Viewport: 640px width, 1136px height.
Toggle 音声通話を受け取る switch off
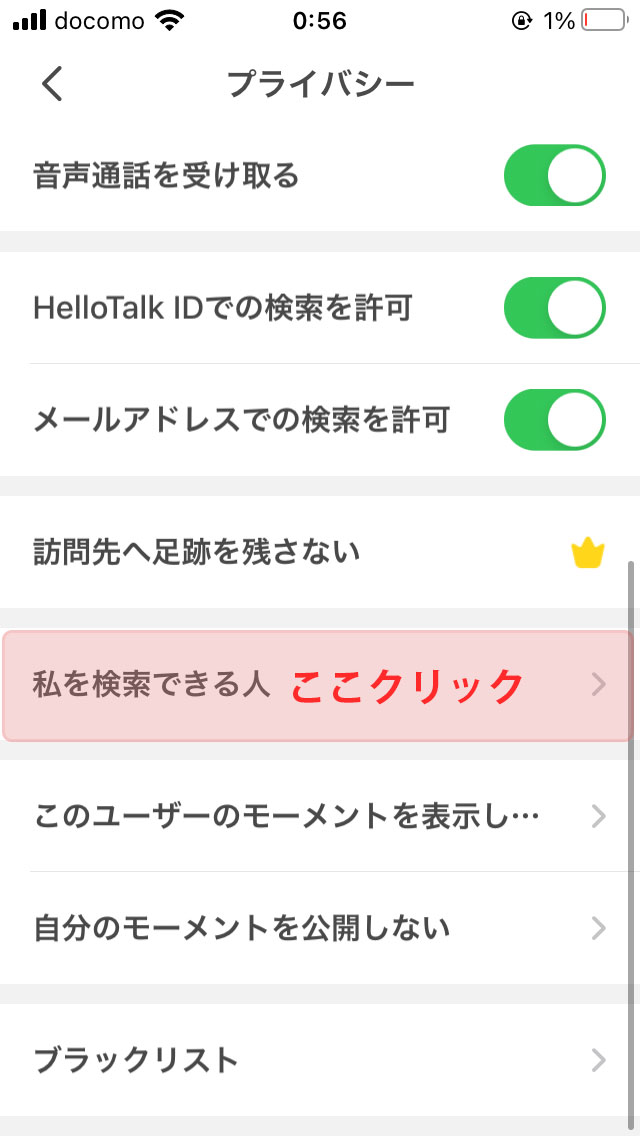[554, 175]
